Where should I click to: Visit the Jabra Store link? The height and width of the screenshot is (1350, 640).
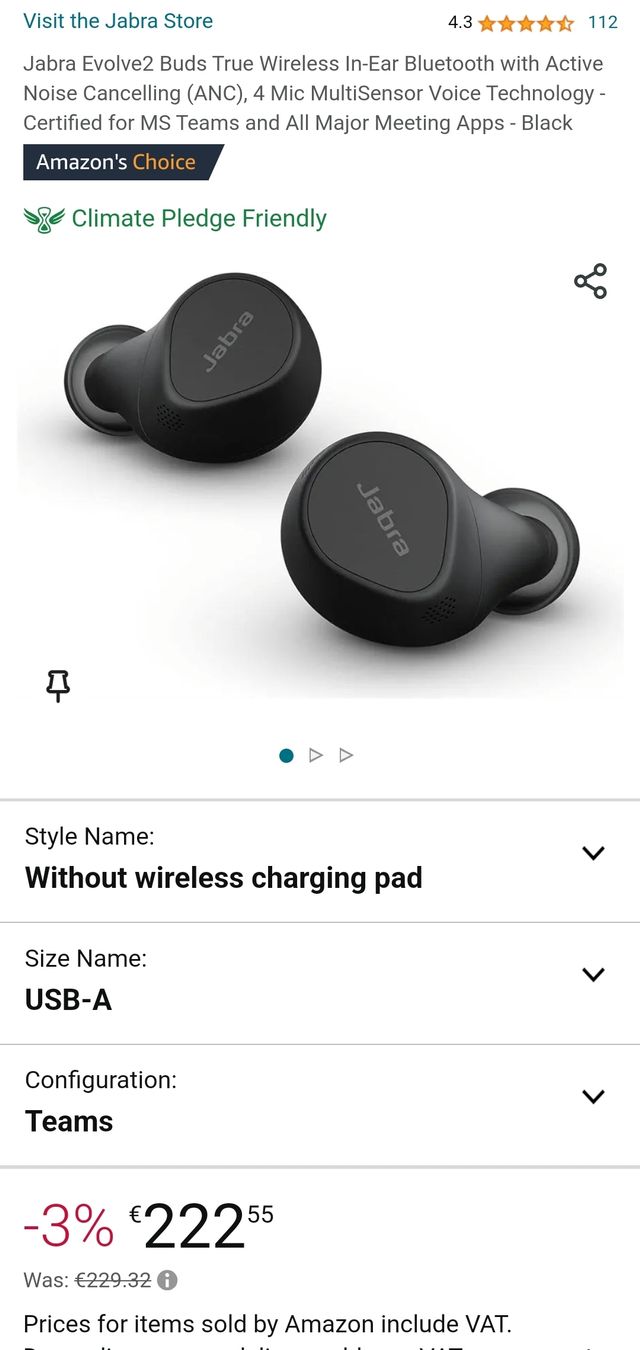[118, 21]
